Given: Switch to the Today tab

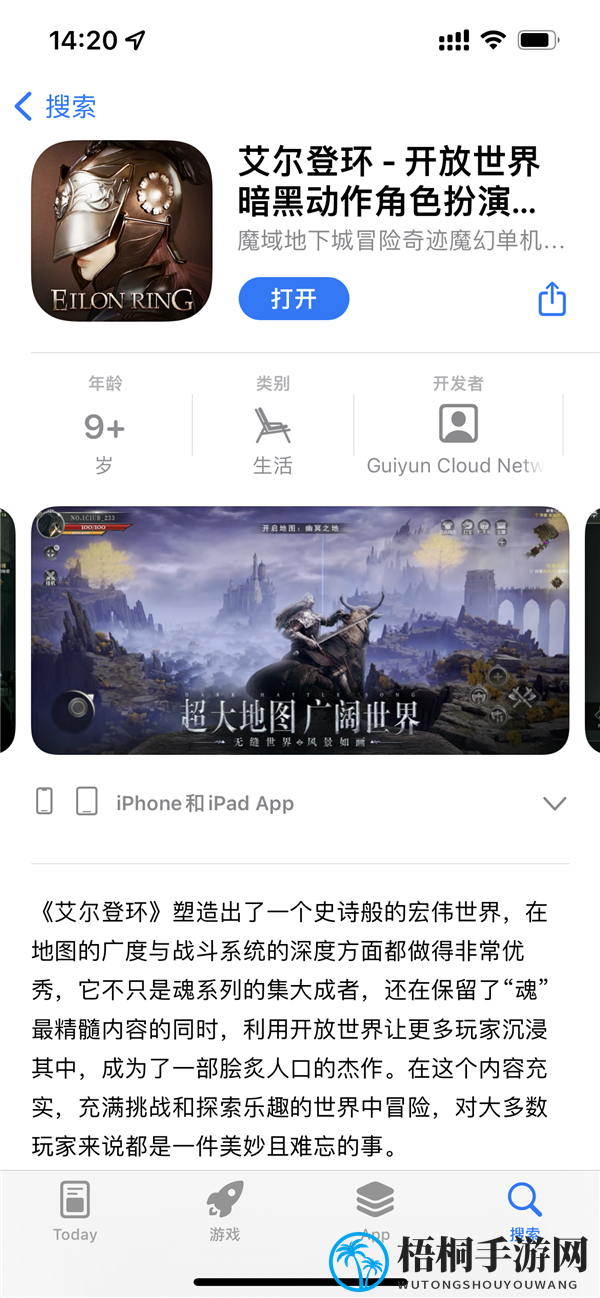Looking at the screenshot, I should (x=75, y=1210).
